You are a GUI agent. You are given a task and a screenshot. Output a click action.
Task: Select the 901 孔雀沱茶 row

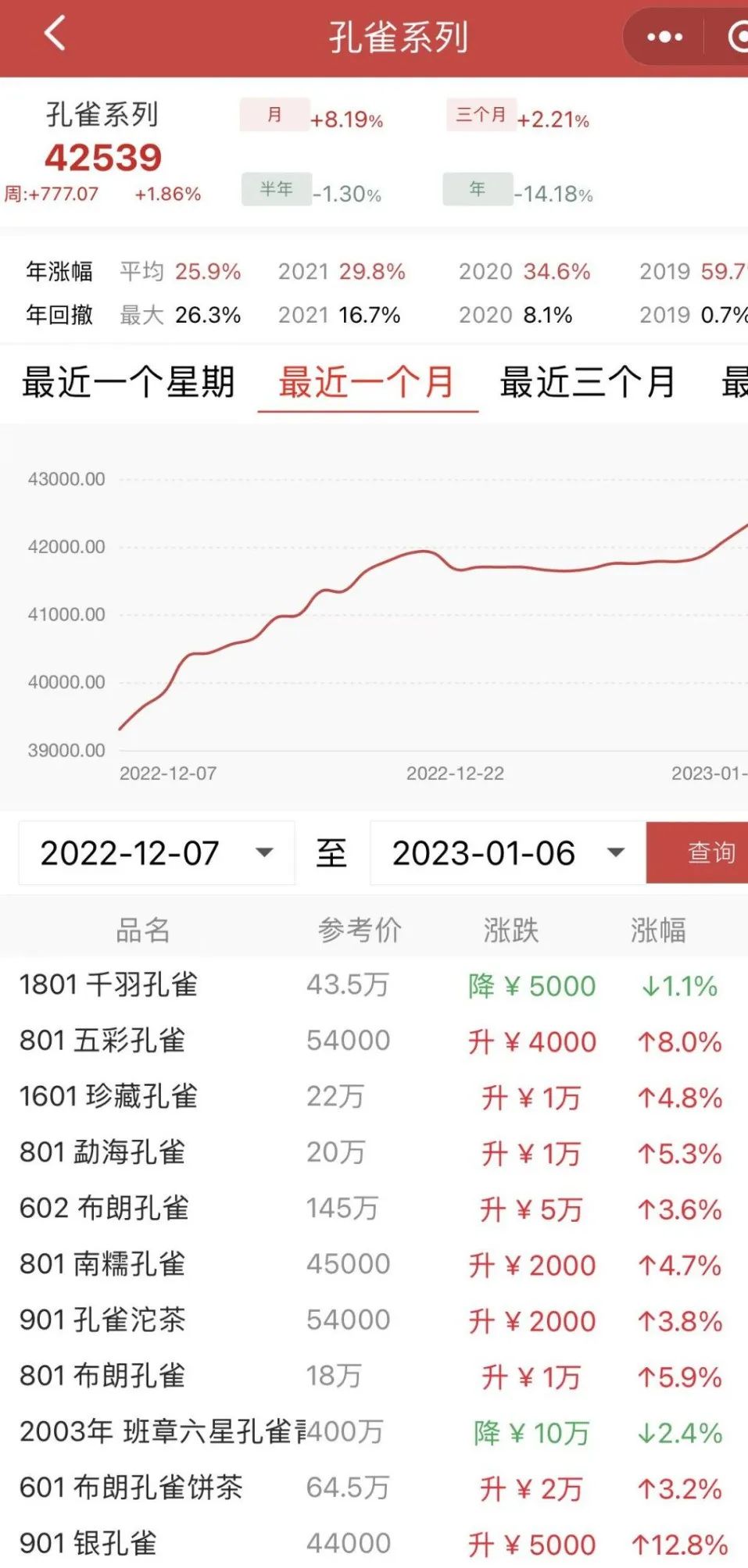pos(374,1320)
